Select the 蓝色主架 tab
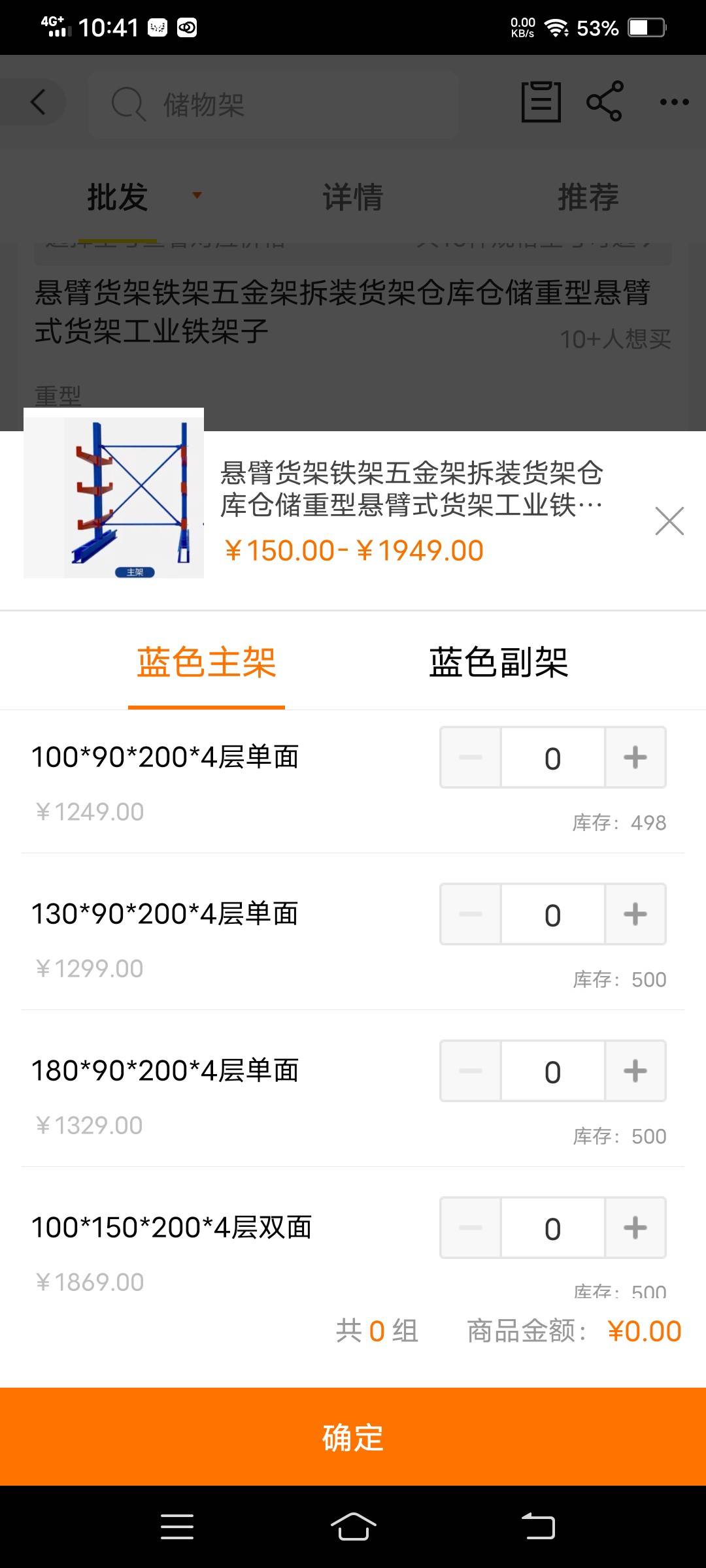Screen dimensions: 706x1568 pyautogui.click(x=207, y=662)
